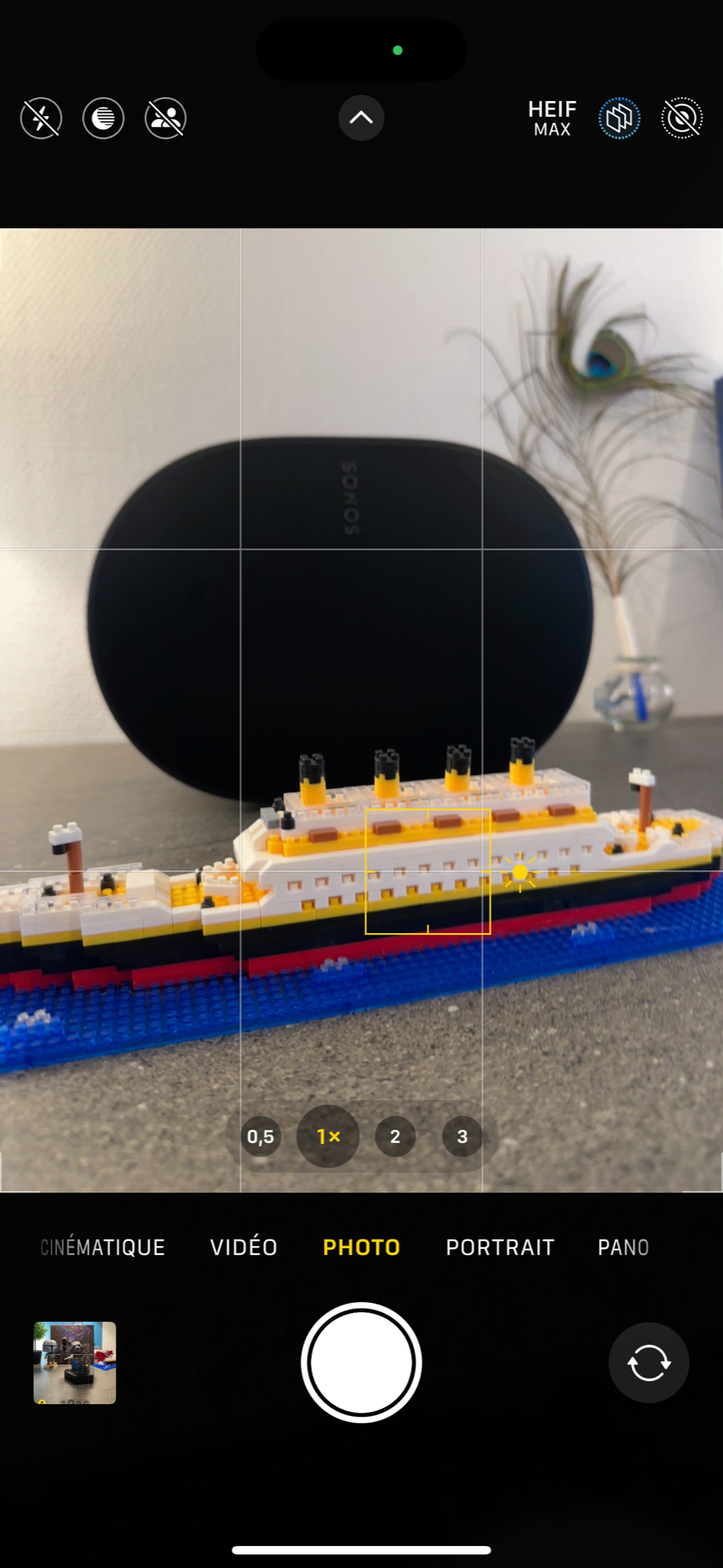Switch to Portrait mode
723x1568 pixels.
(x=500, y=1247)
